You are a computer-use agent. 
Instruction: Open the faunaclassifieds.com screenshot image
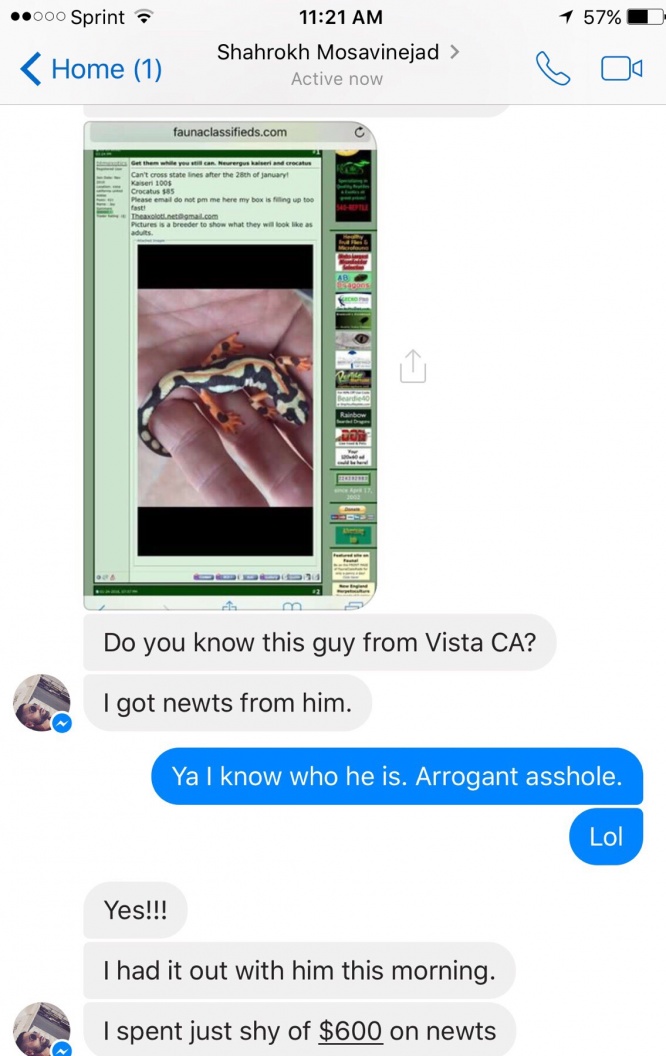(230, 365)
